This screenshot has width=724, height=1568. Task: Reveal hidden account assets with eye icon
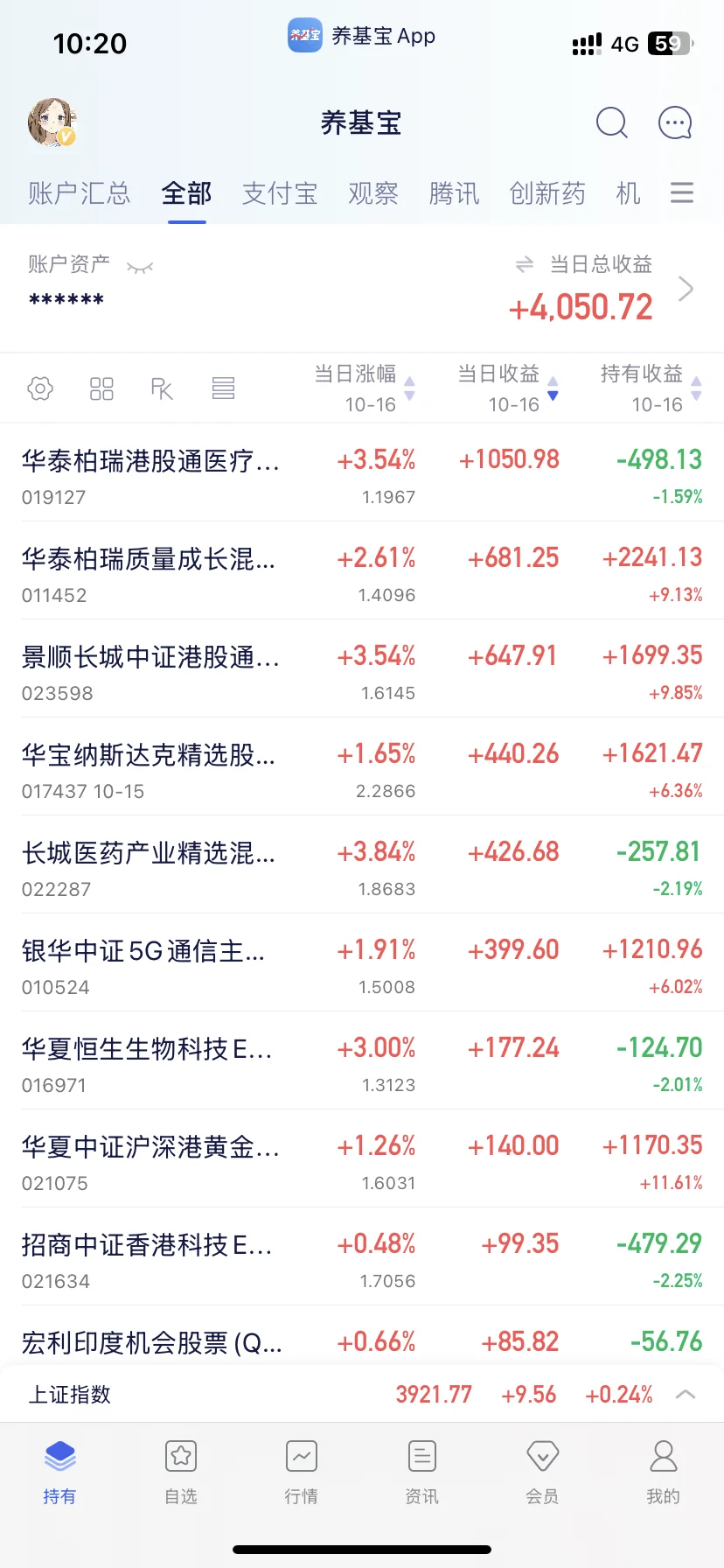(140, 267)
